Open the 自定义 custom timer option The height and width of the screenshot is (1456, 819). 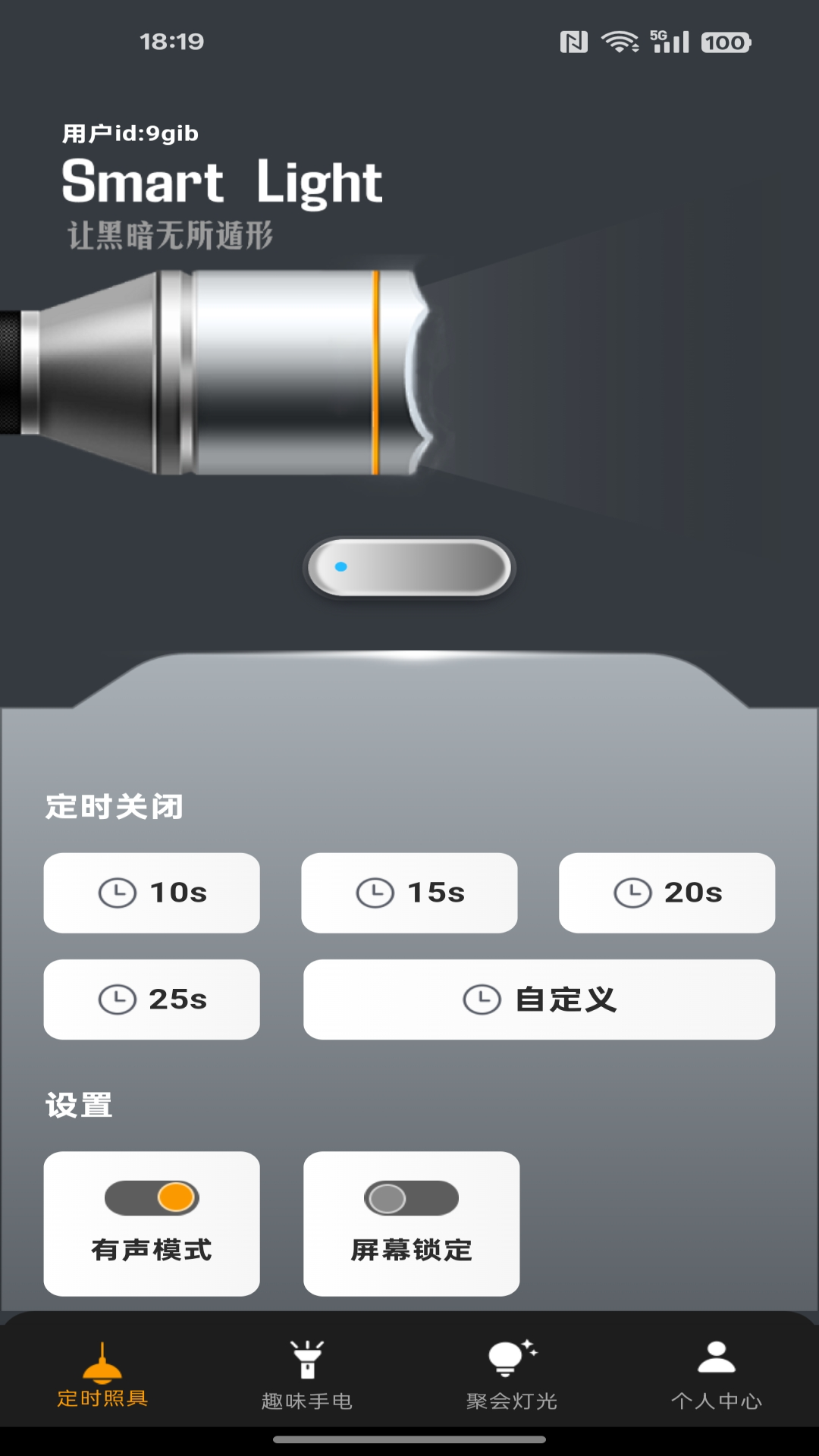[538, 999]
